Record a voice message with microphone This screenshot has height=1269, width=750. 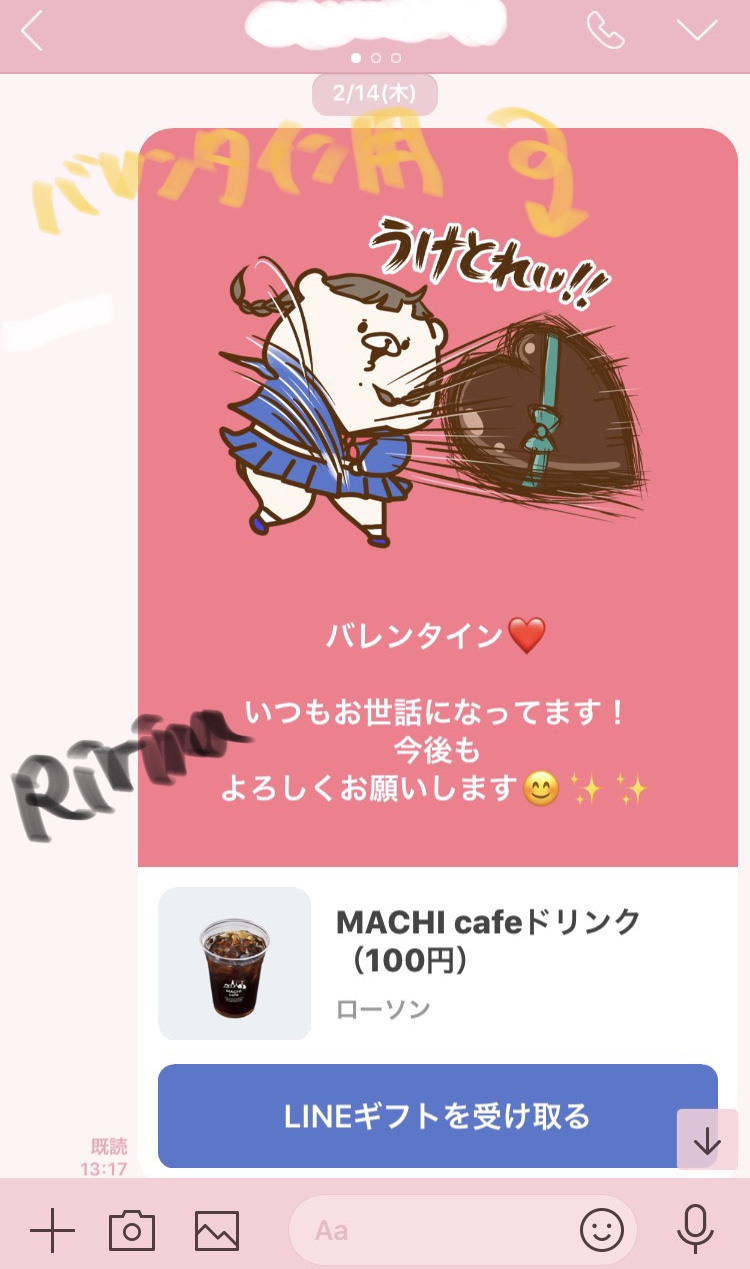click(x=695, y=1230)
